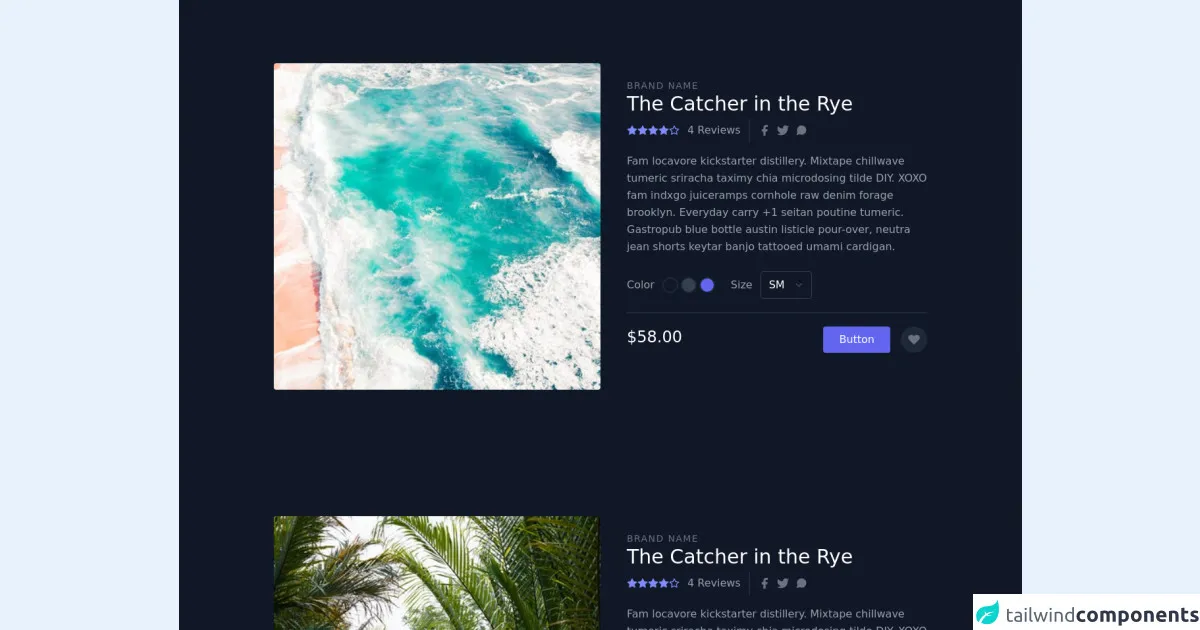Image resolution: width=1200 pixels, height=630 pixels.
Task: Open chat icon for first product
Action: (x=801, y=131)
